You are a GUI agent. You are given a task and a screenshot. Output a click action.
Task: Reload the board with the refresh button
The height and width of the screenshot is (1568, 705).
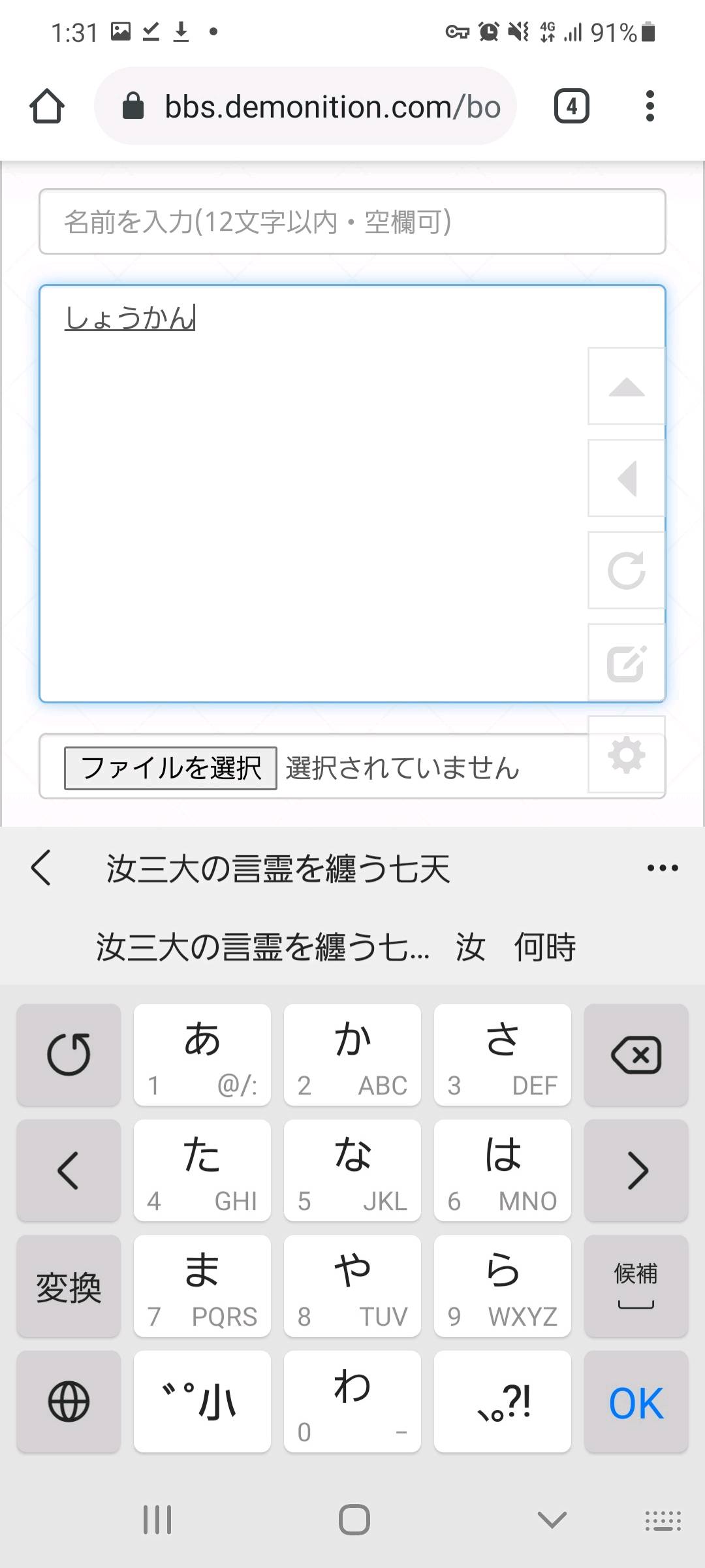[x=626, y=571]
